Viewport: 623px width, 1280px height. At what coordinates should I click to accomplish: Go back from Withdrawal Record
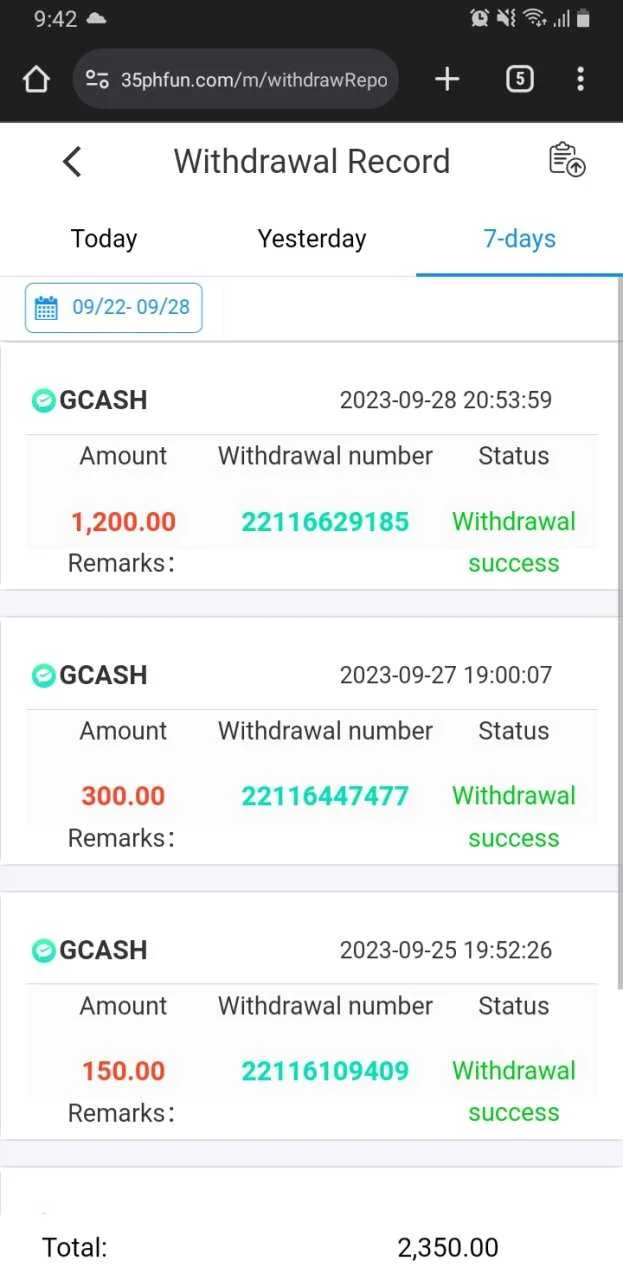[72, 161]
